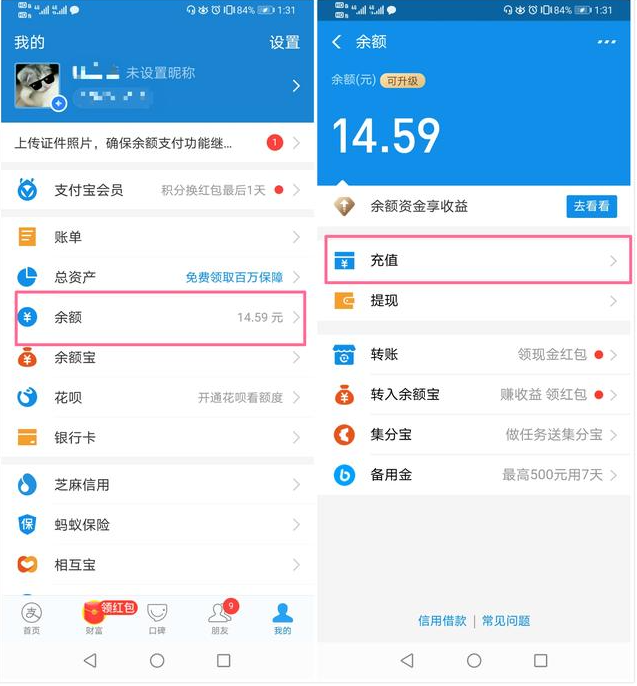
Task: Tap the 信用借款 link
Action: click(442, 621)
